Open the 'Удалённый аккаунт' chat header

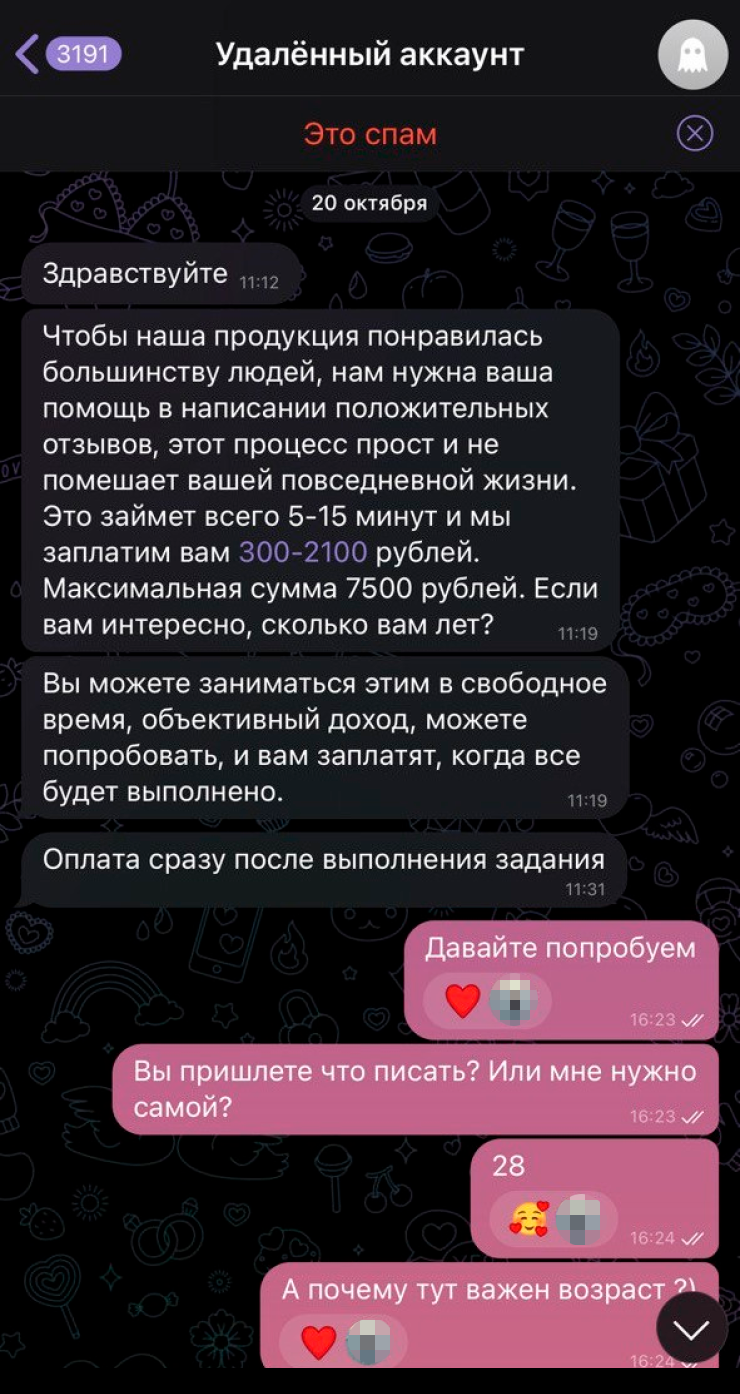pos(369,54)
